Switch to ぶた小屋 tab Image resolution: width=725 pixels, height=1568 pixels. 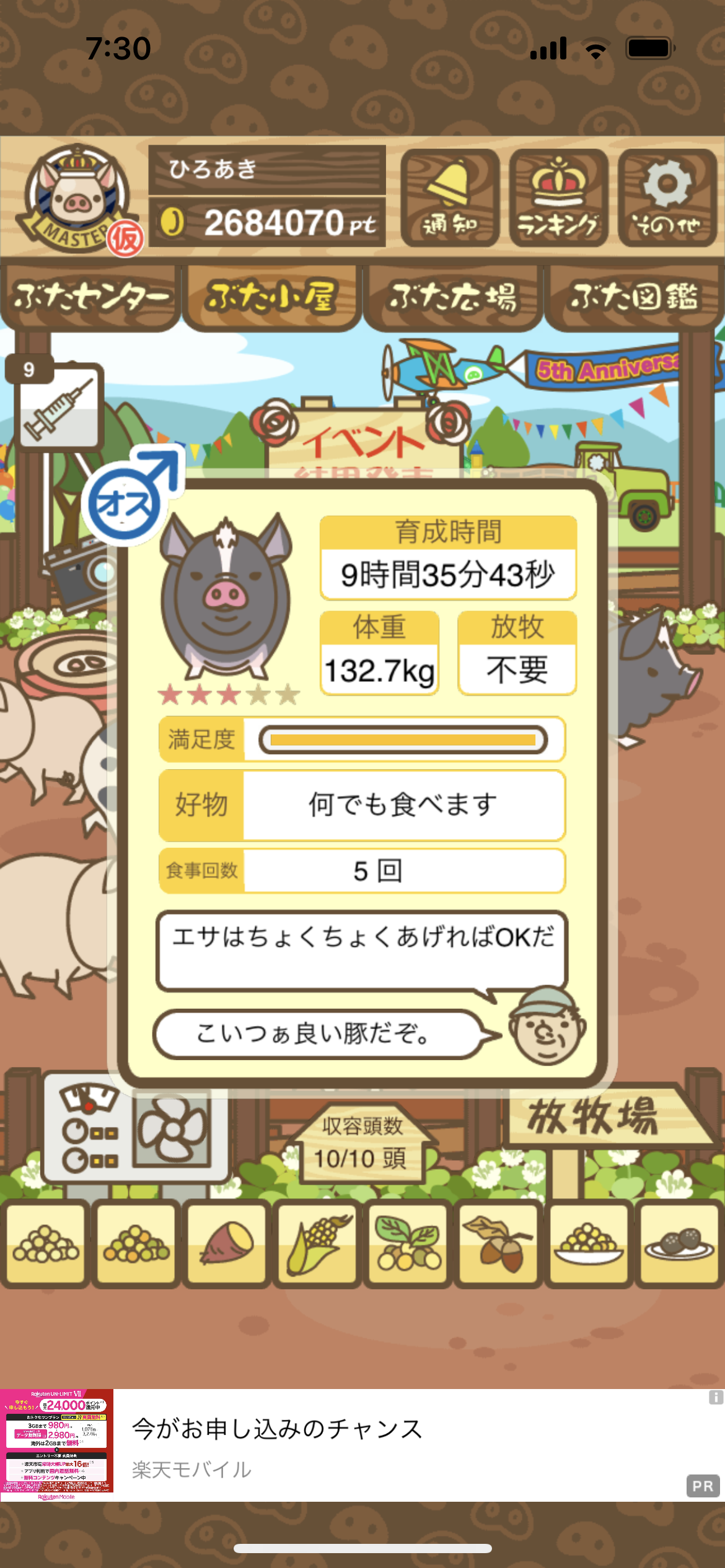(272, 297)
